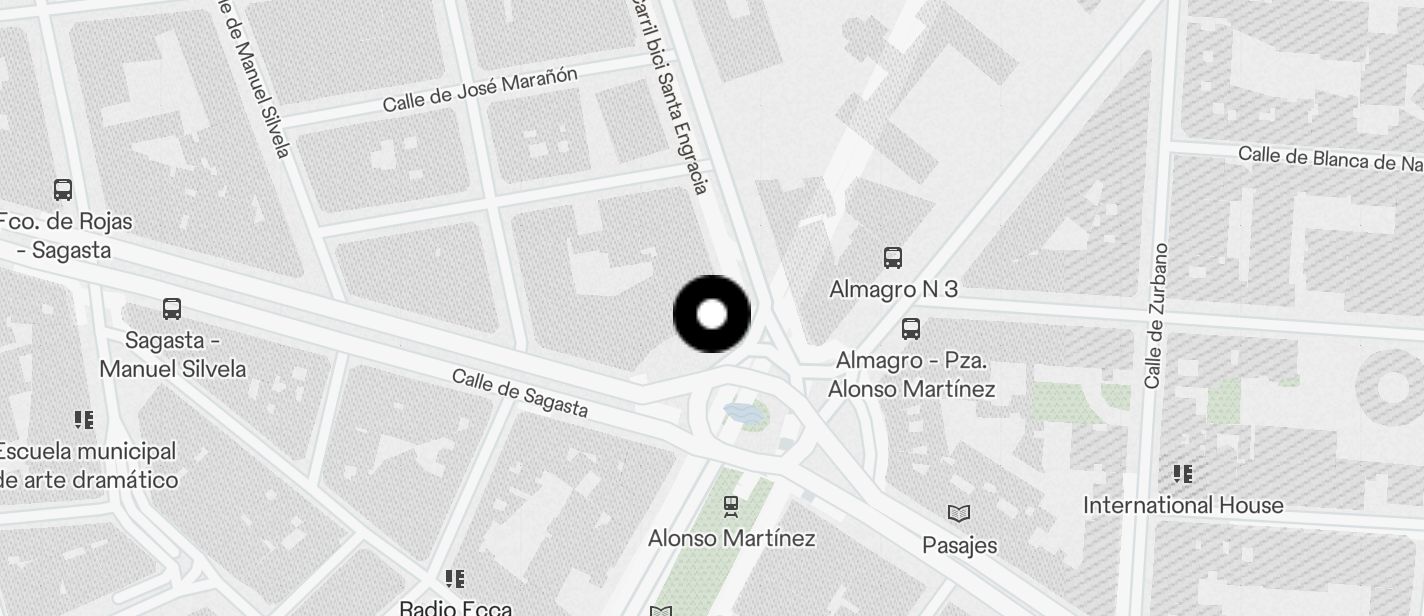
Task: Tap the International House place marker
Action: click(1182, 474)
